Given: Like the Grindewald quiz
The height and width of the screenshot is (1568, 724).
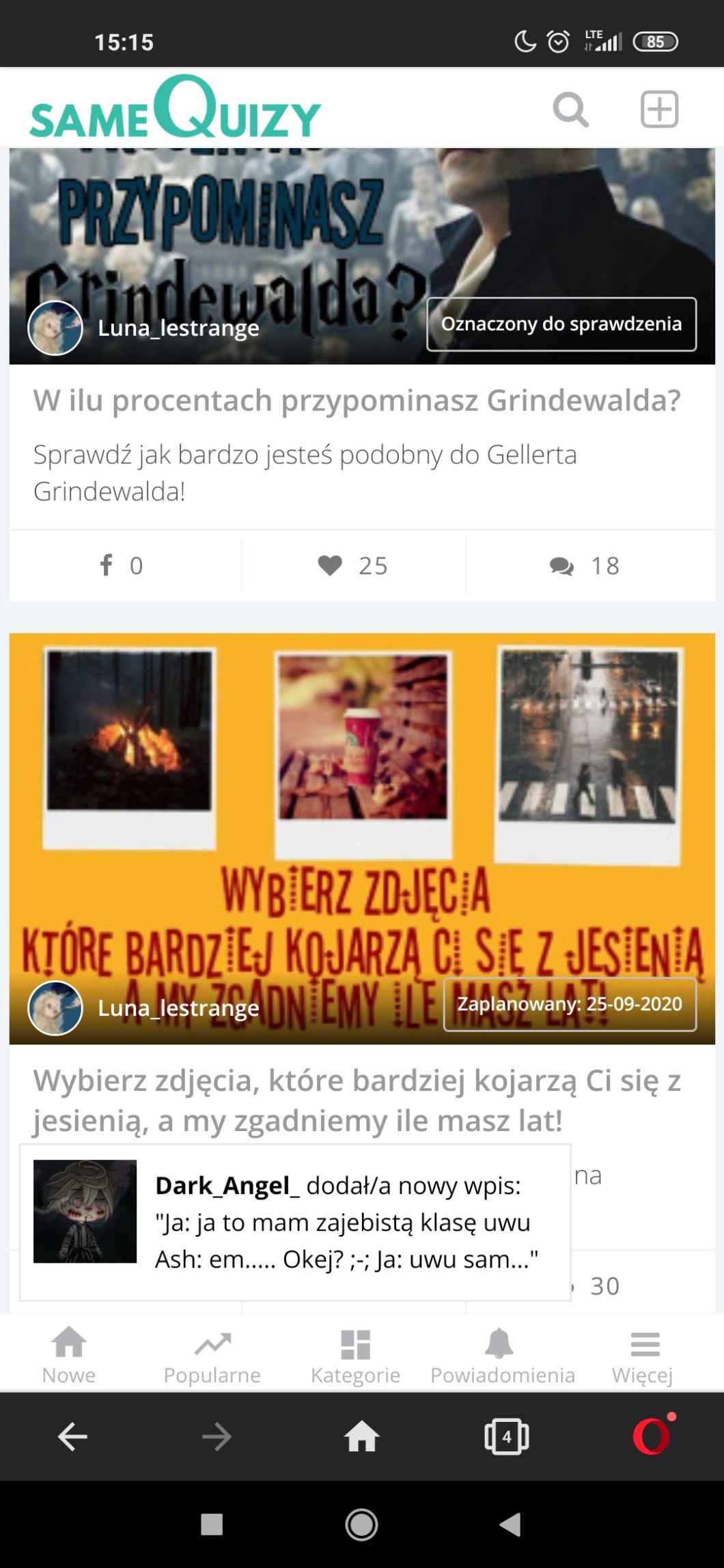Looking at the screenshot, I should click(353, 565).
